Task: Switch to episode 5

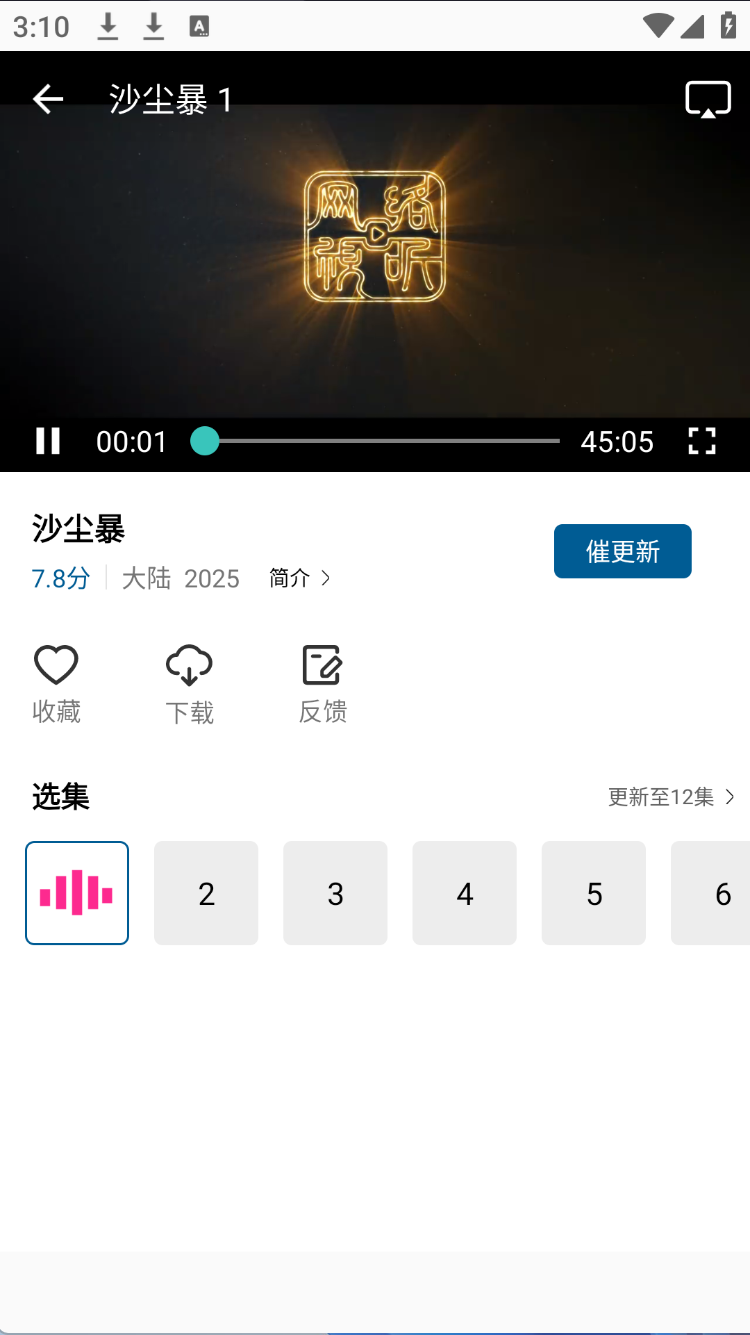Action: [593, 892]
